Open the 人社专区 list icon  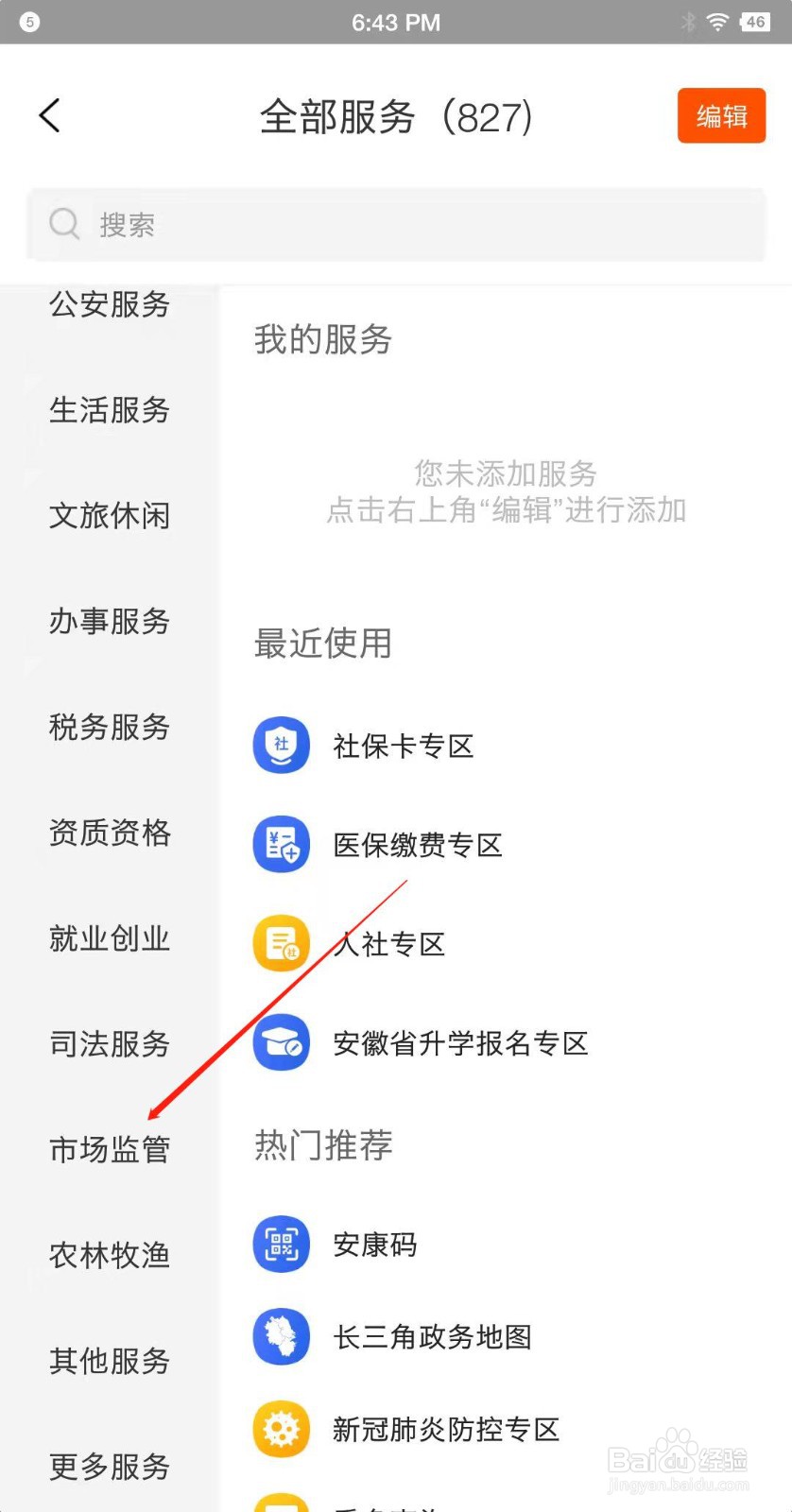coord(281,943)
